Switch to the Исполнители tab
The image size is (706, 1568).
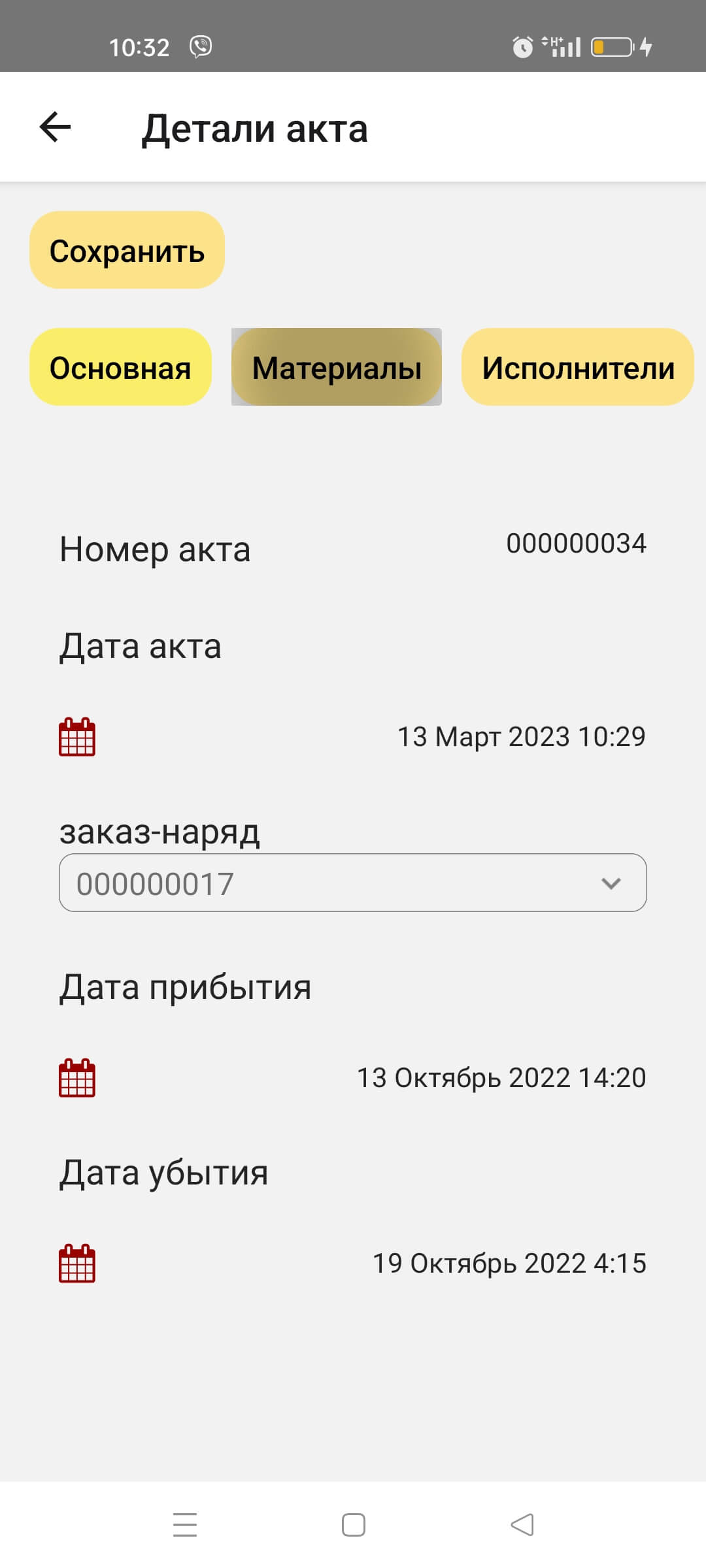pos(578,367)
